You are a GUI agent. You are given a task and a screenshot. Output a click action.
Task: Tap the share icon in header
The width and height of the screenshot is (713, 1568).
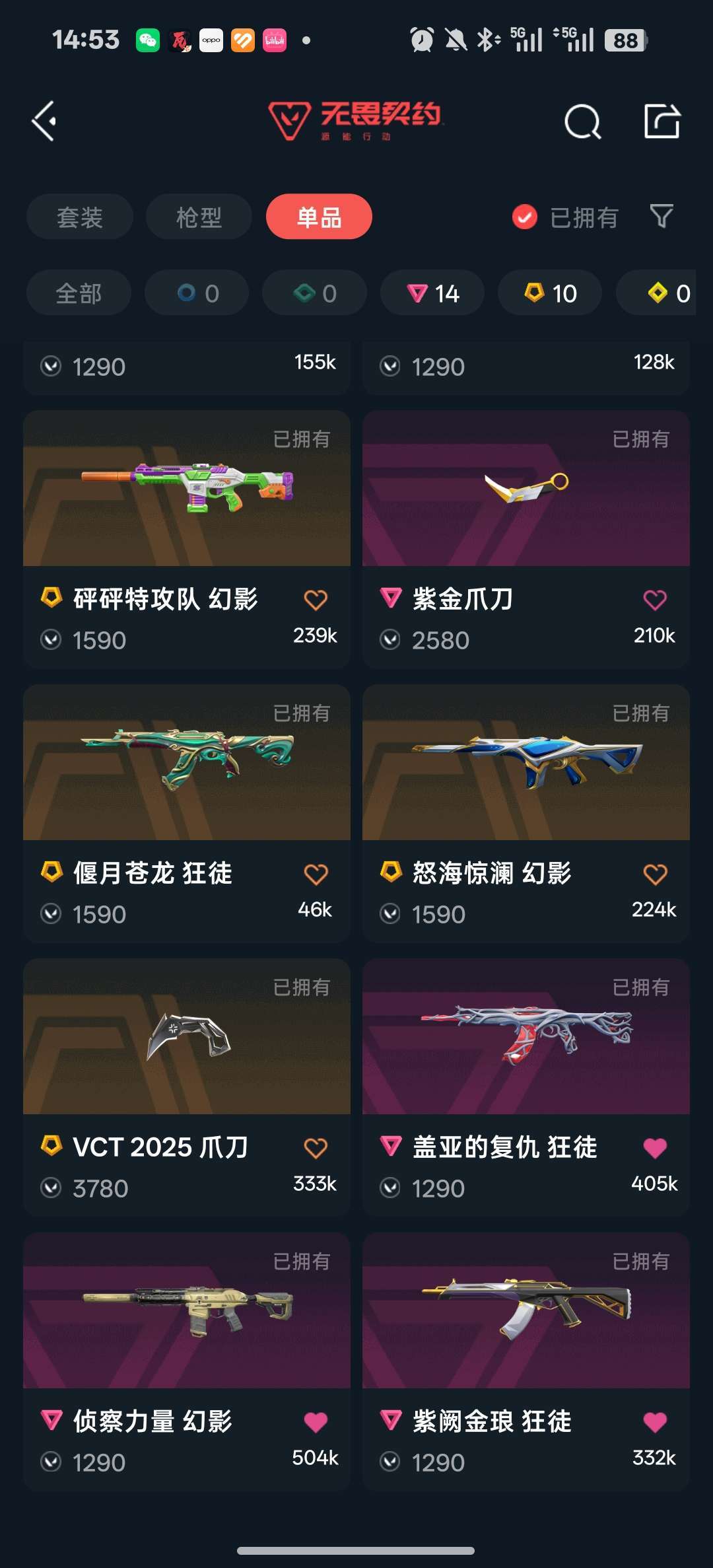point(662,121)
